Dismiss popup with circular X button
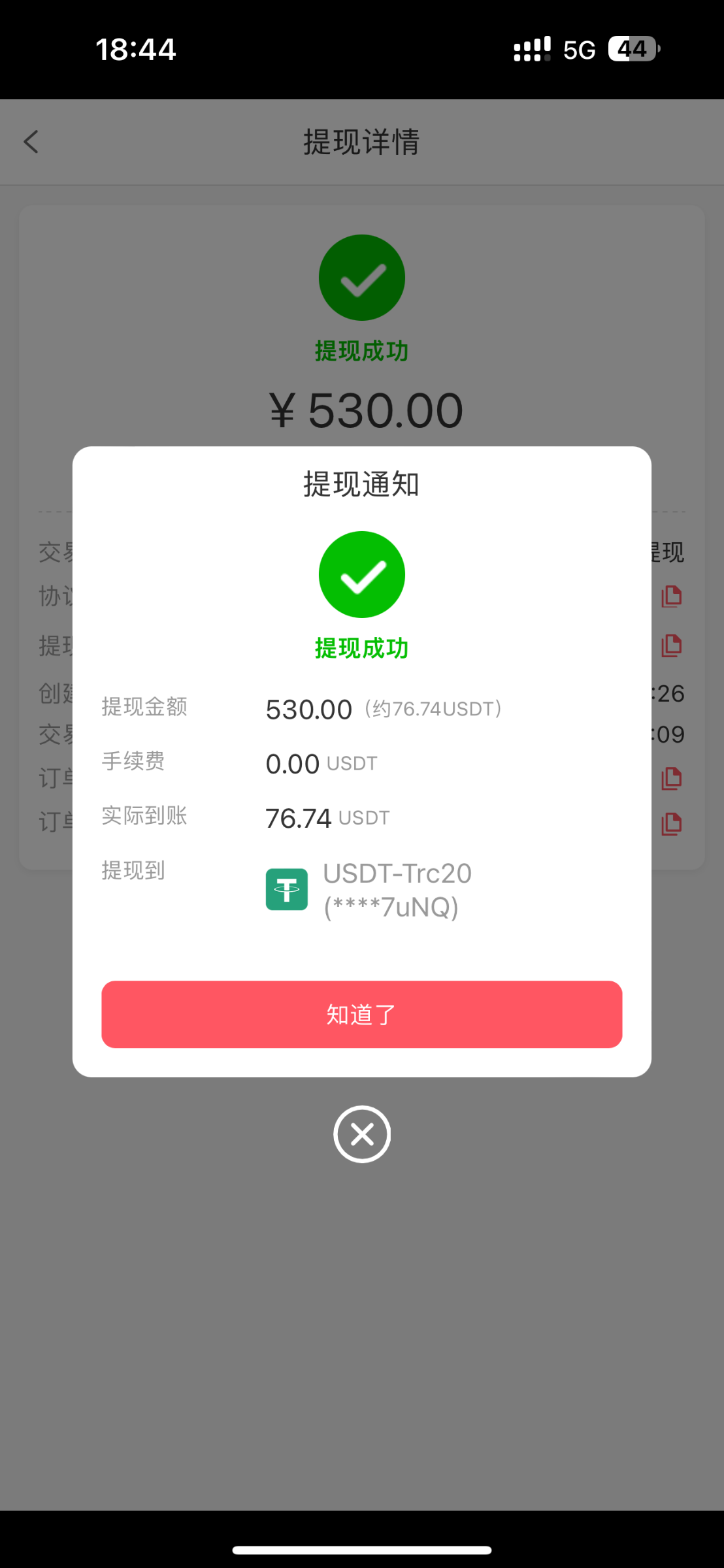 pos(362,1135)
